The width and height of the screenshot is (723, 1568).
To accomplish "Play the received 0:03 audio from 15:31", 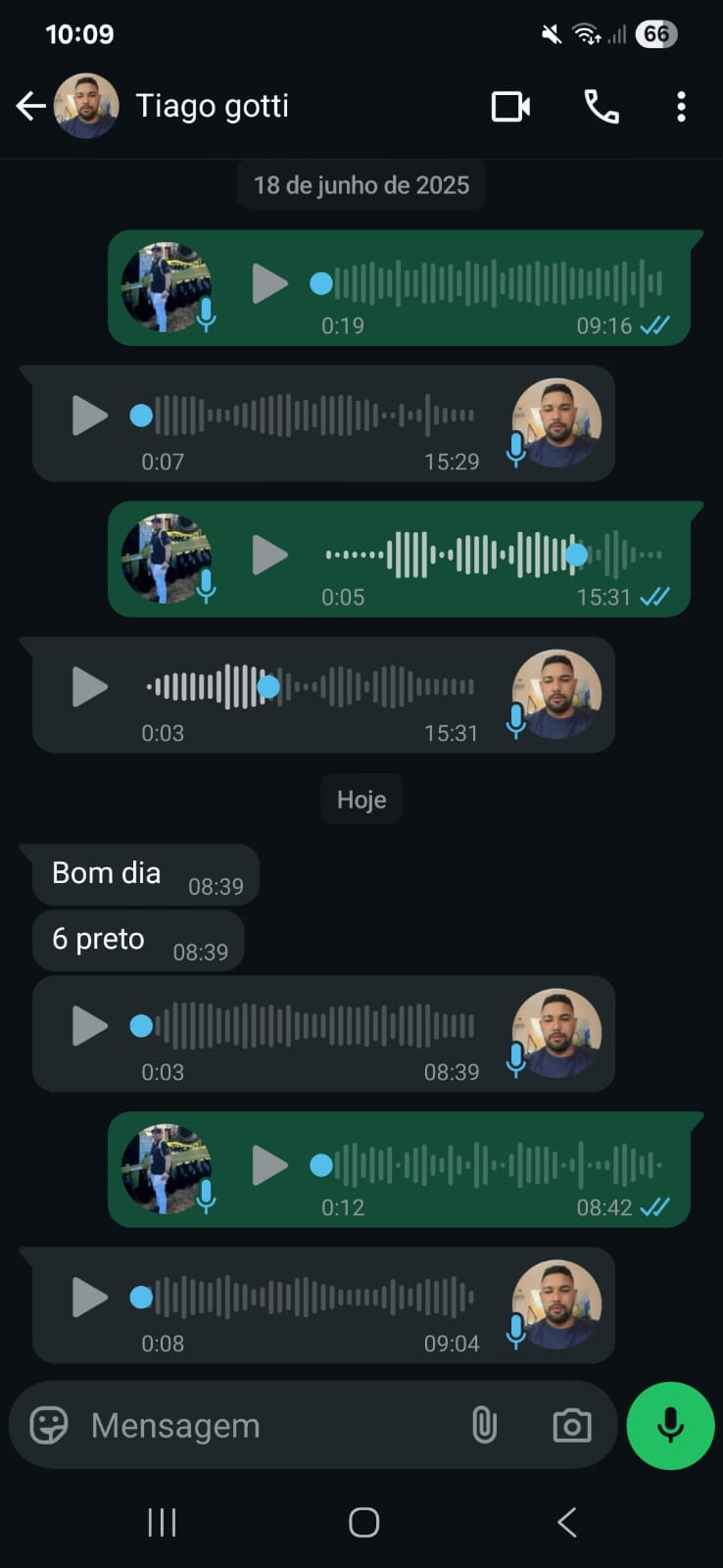I will (x=90, y=687).
